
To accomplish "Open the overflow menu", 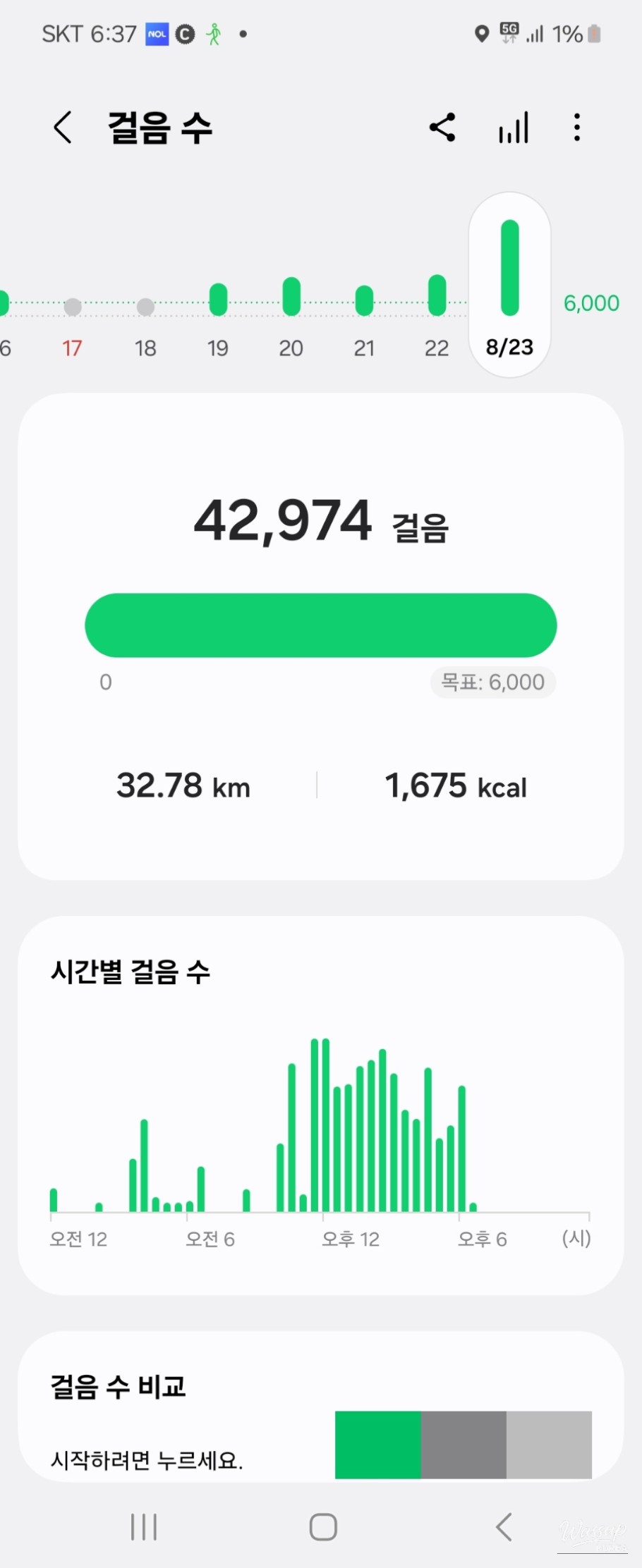I will click(x=577, y=128).
